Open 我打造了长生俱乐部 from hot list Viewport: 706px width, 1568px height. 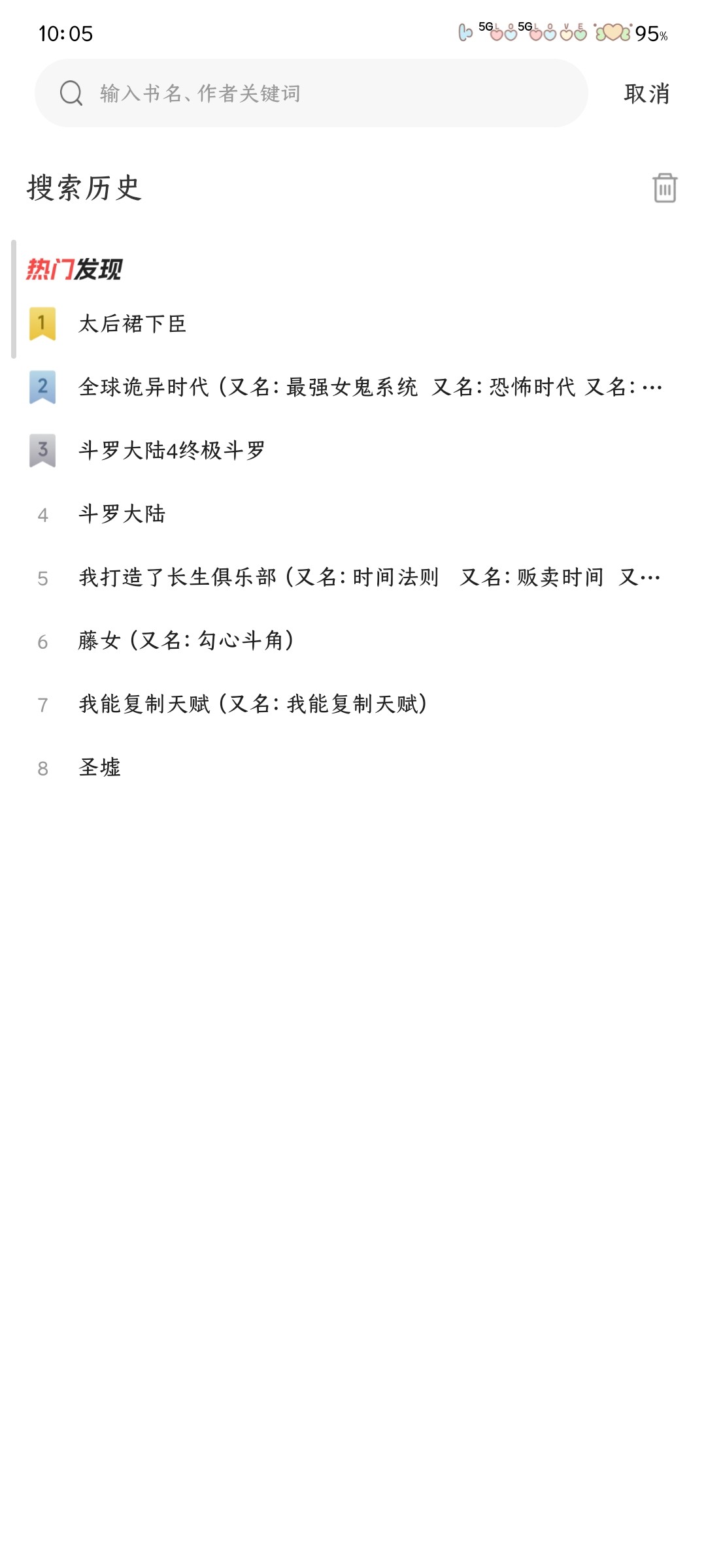coord(369,578)
